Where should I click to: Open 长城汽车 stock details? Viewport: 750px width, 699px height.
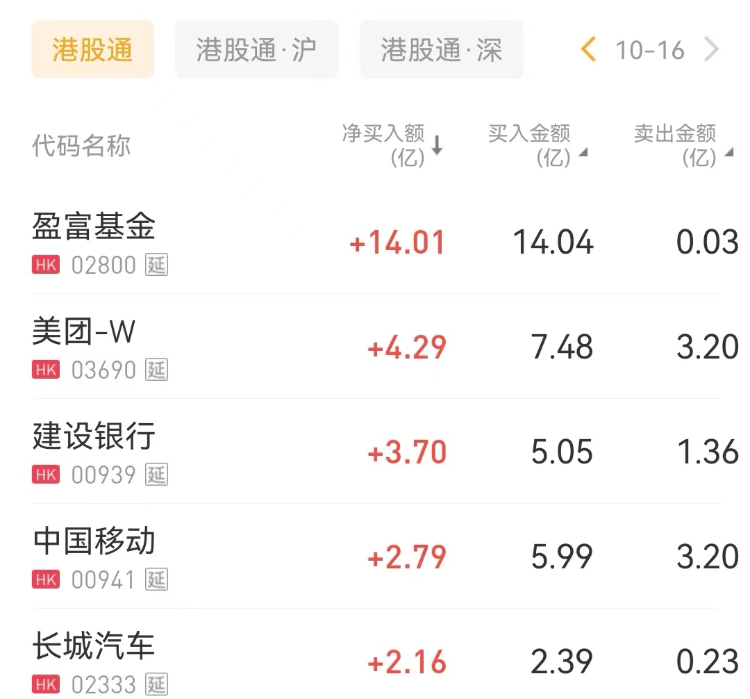94,647
